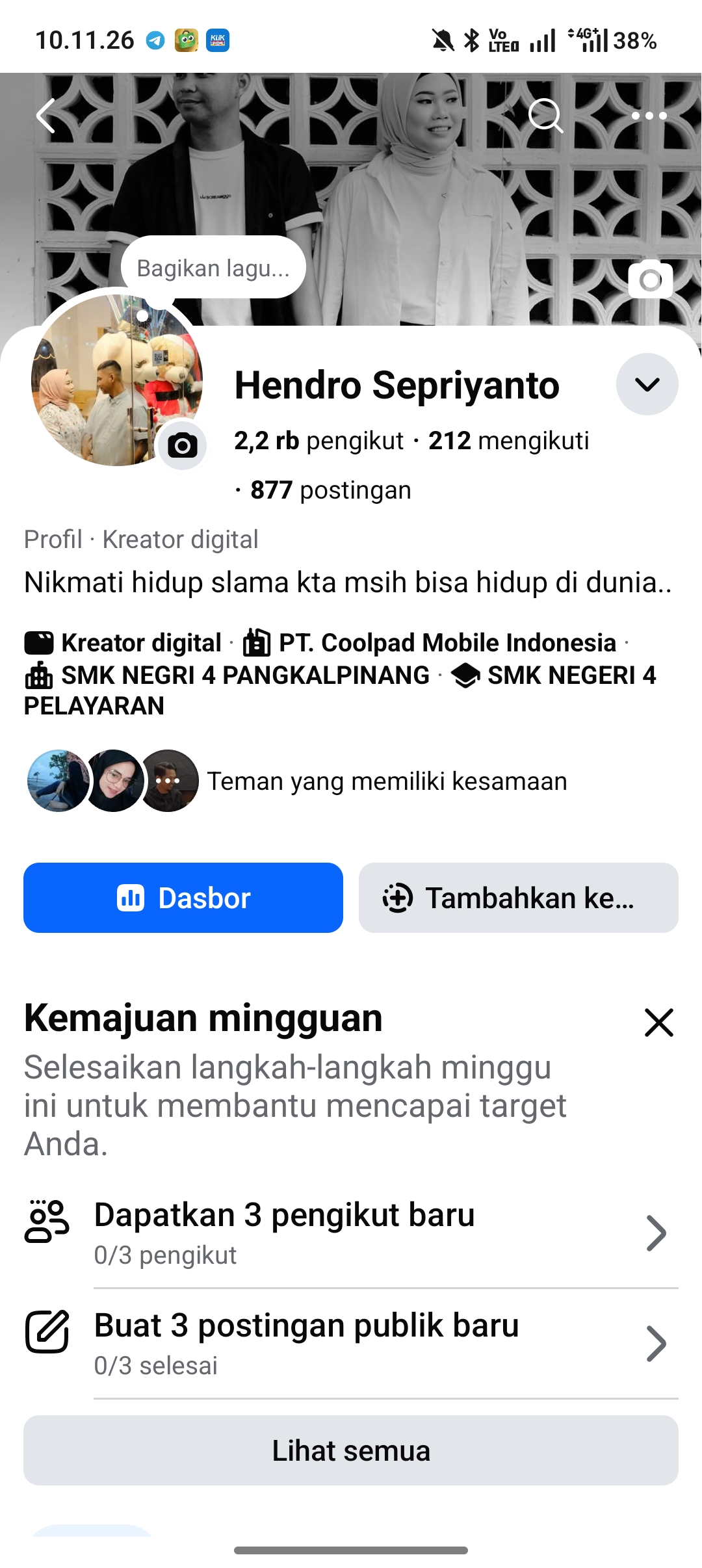702x1568 pixels.
Task: Open PT. Coolpad Mobile Indonesia link
Action: click(447, 643)
